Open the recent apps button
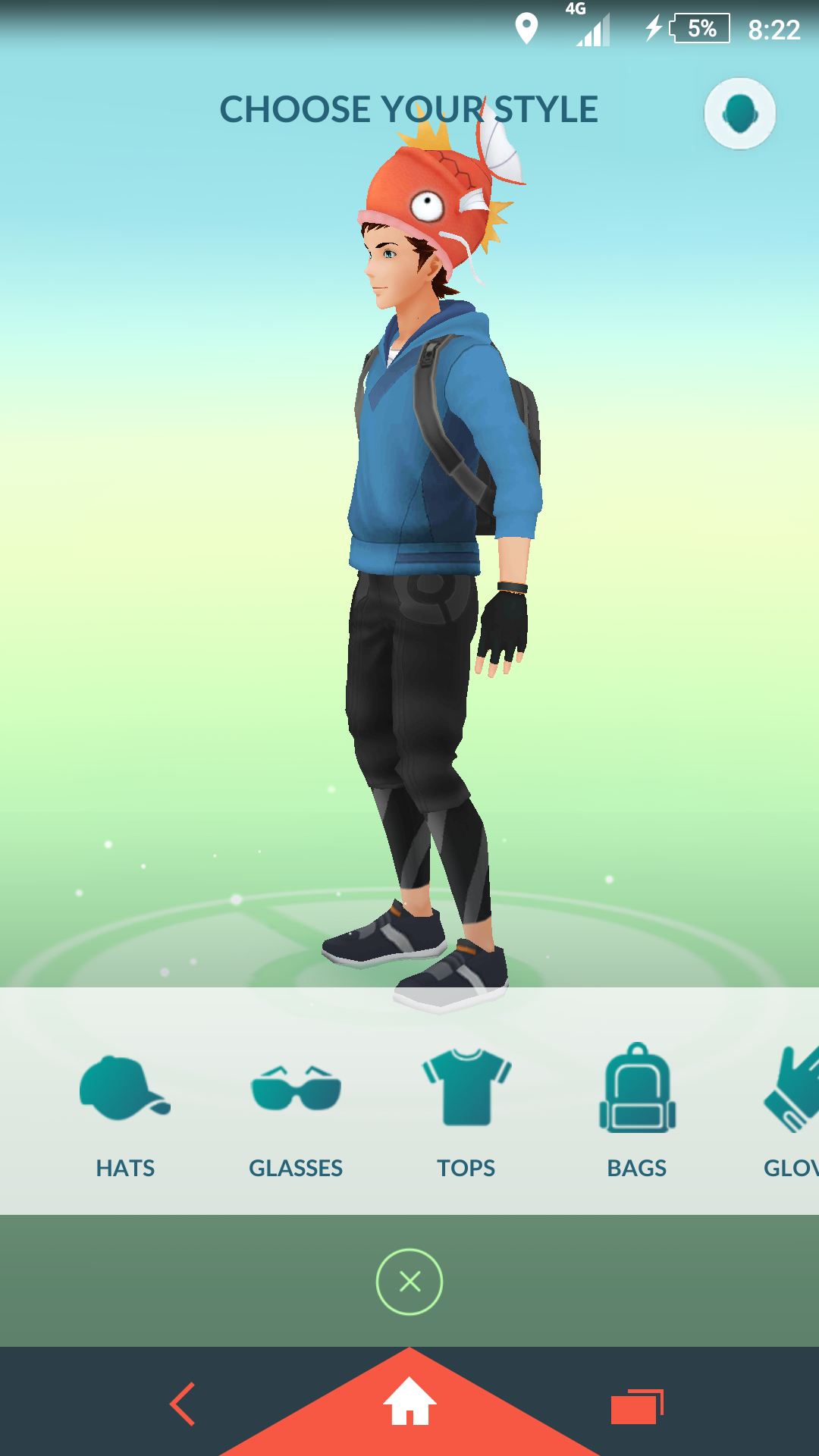819x1456 pixels. click(637, 1407)
